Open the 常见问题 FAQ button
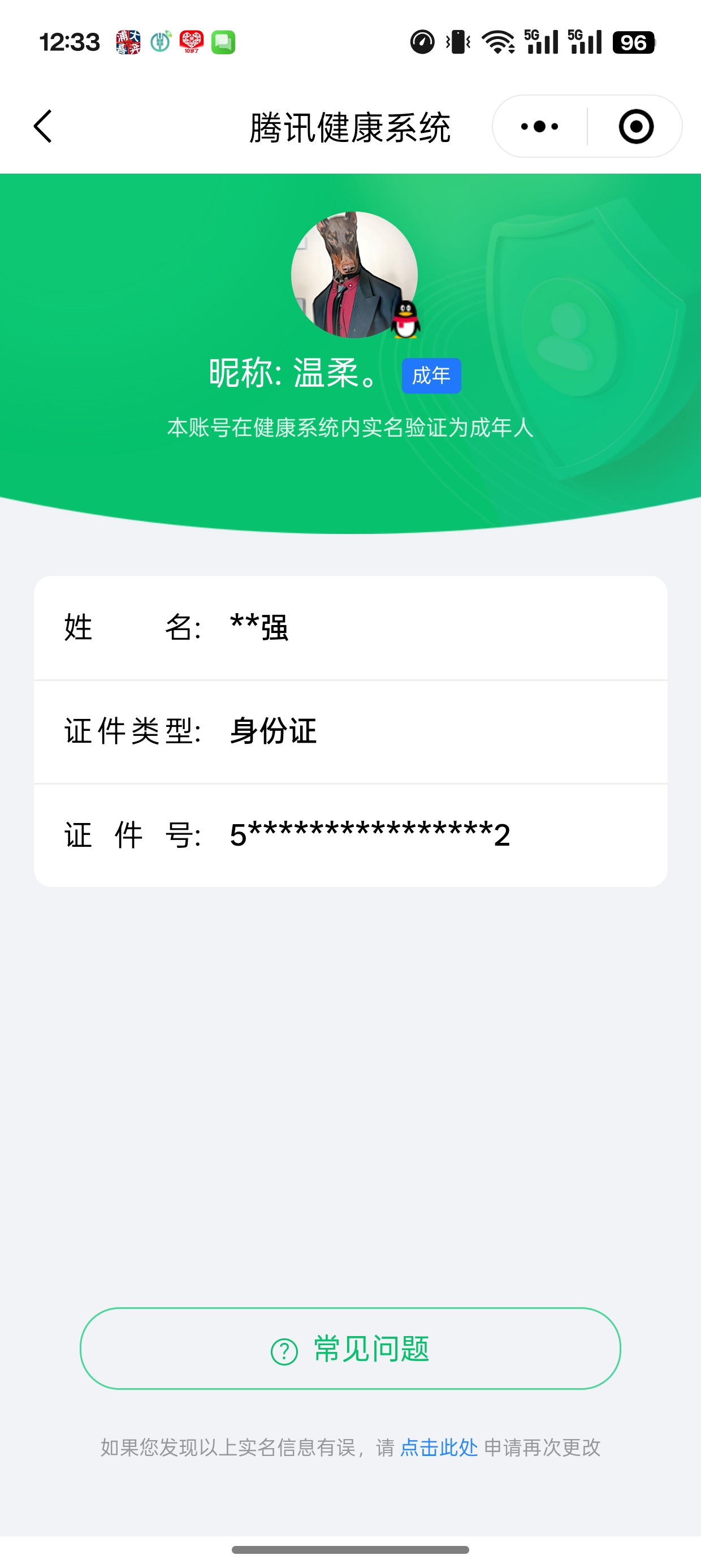Viewport: 701px width, 1568px height. (350, 1349)
